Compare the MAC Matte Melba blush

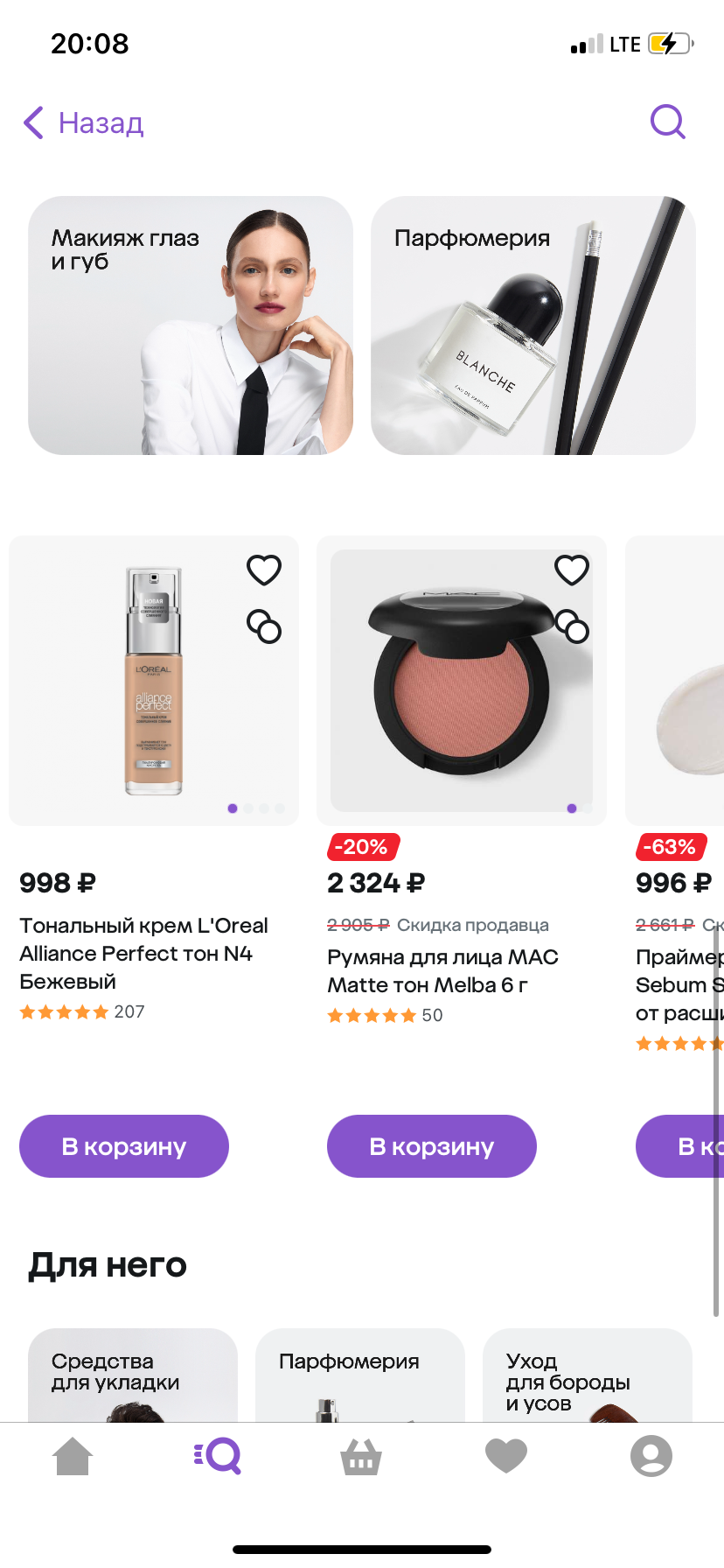pos(573,626)
